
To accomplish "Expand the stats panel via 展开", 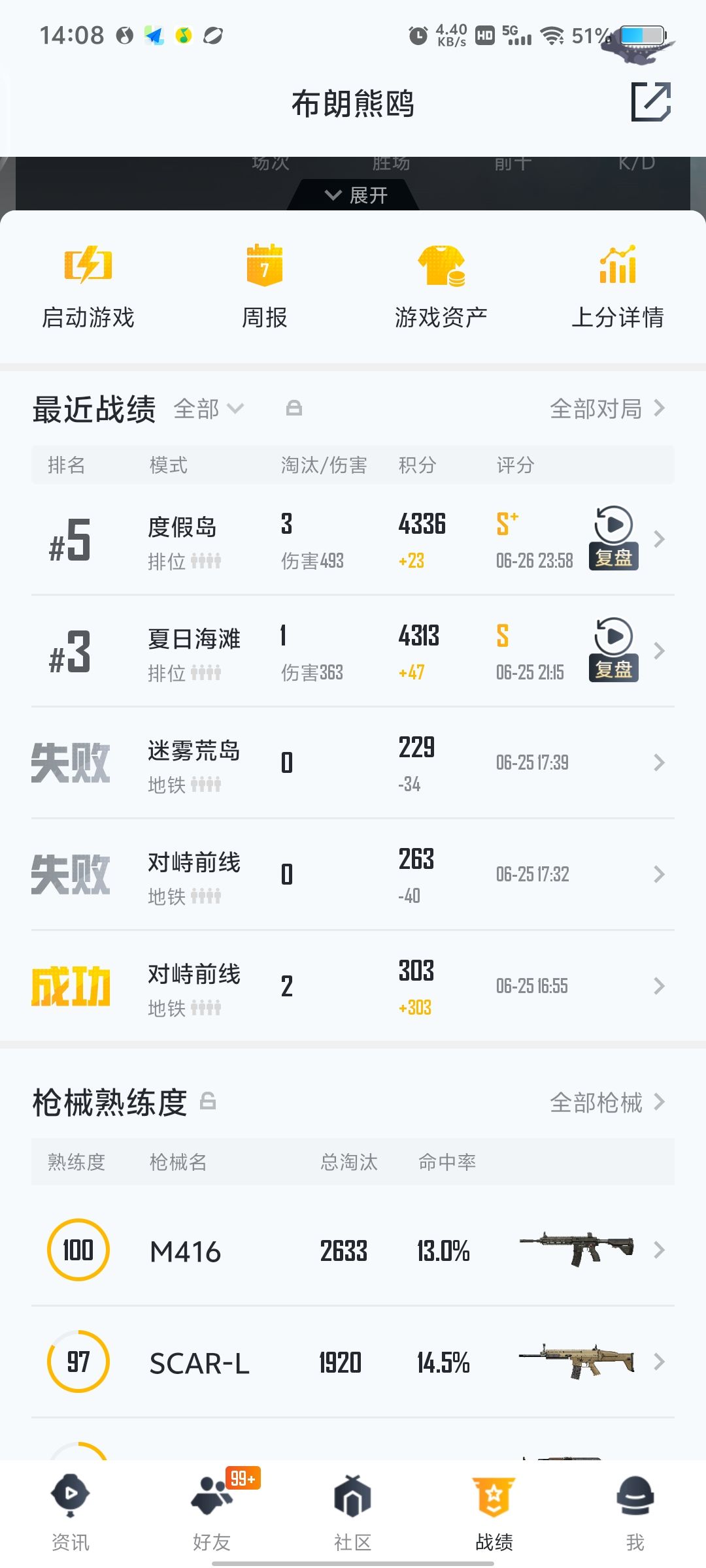I will tap(353, 194).
